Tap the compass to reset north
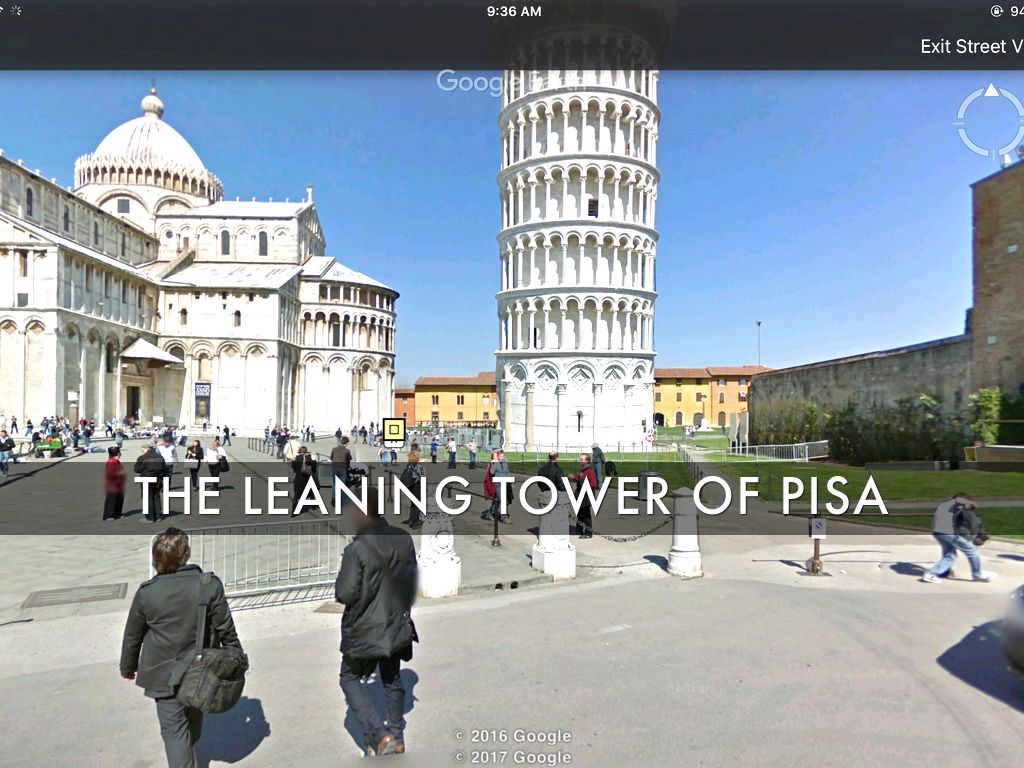The height and width of the screenshot is (768, 1024). [989, 122]
